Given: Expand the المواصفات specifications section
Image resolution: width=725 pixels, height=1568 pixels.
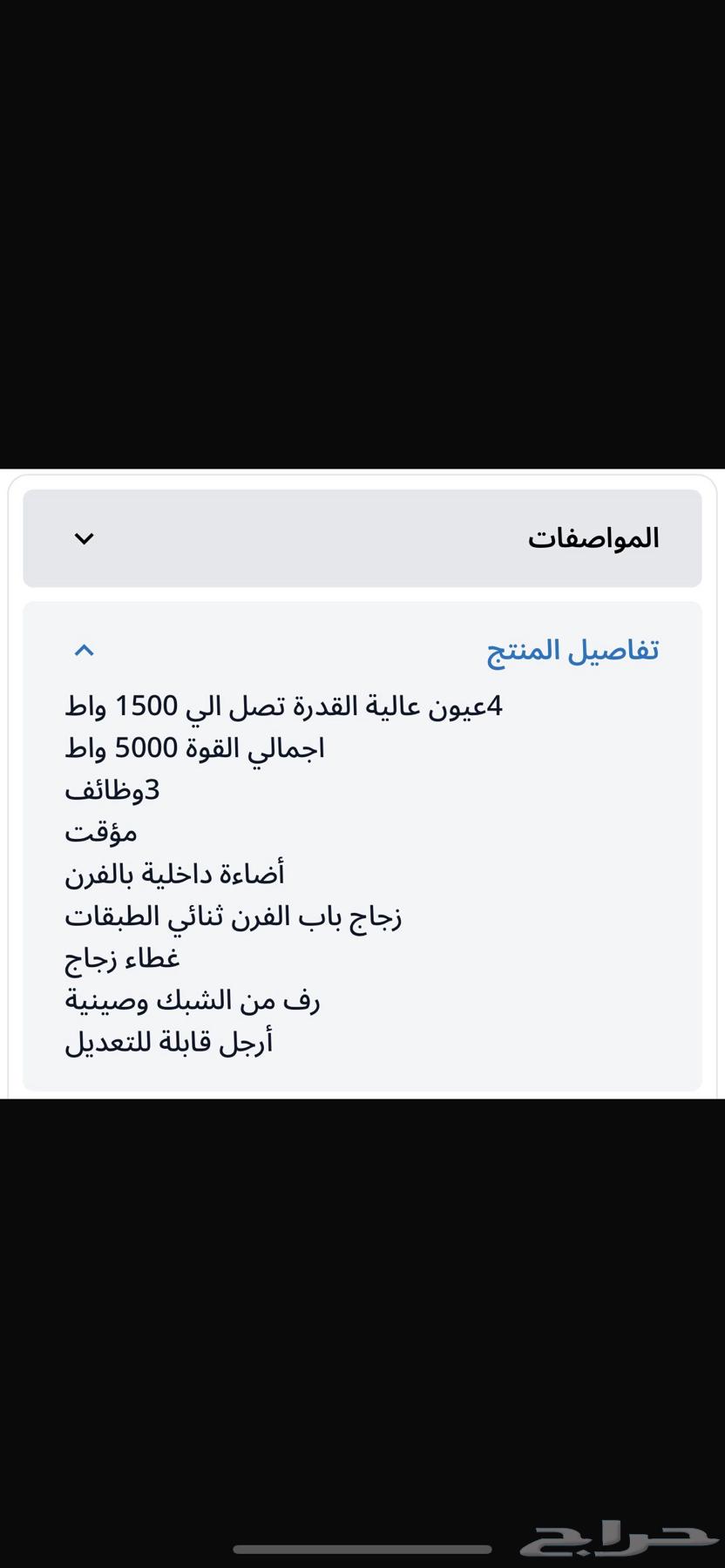Looking at the screenshot, I should pos(362,538).
